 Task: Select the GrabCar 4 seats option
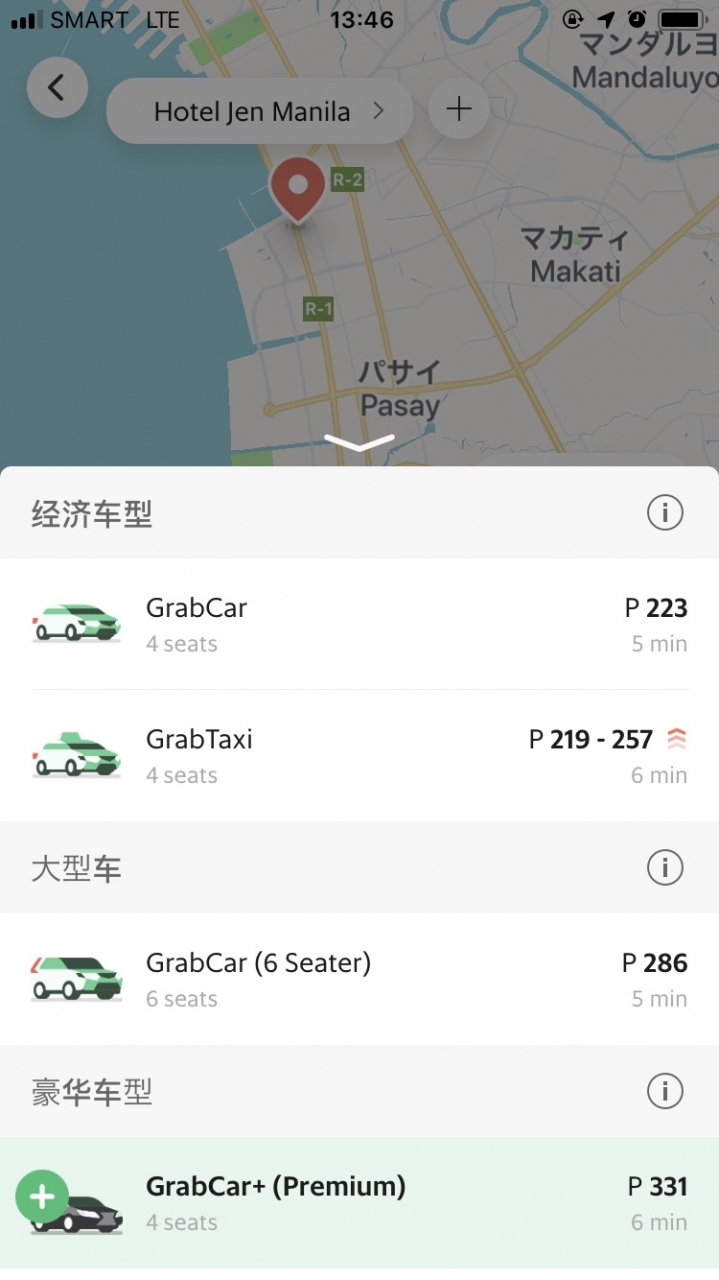pyautogui.click(x=359, y=624)
